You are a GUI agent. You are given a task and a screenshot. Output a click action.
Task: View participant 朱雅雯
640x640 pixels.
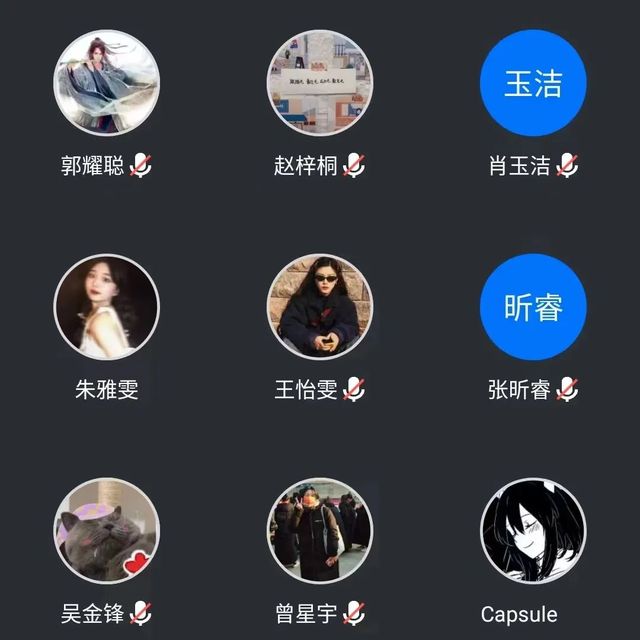(x=106, y=306)
